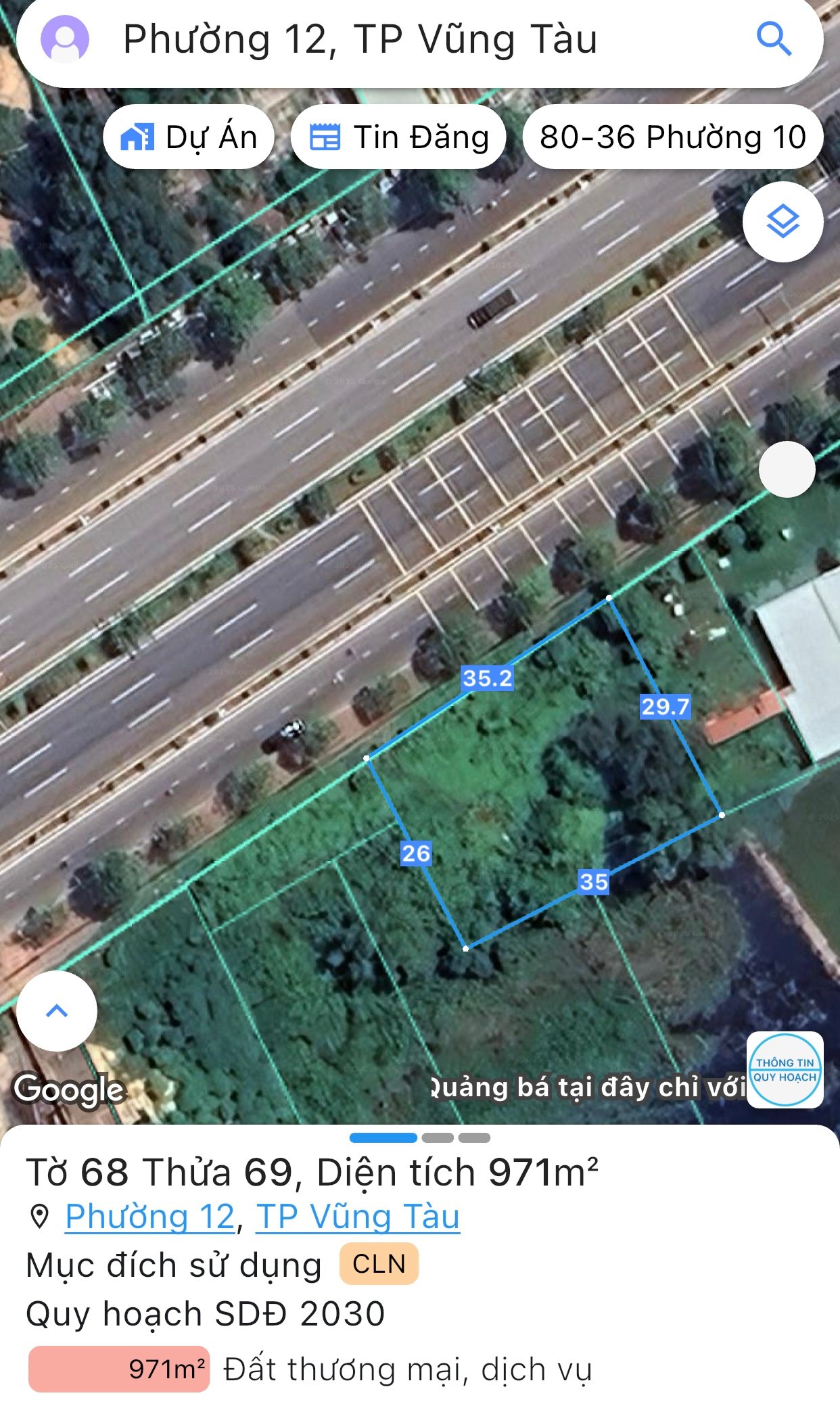Tap the CLN land-use tag
840x1406 pixels.
(379, 1264)
